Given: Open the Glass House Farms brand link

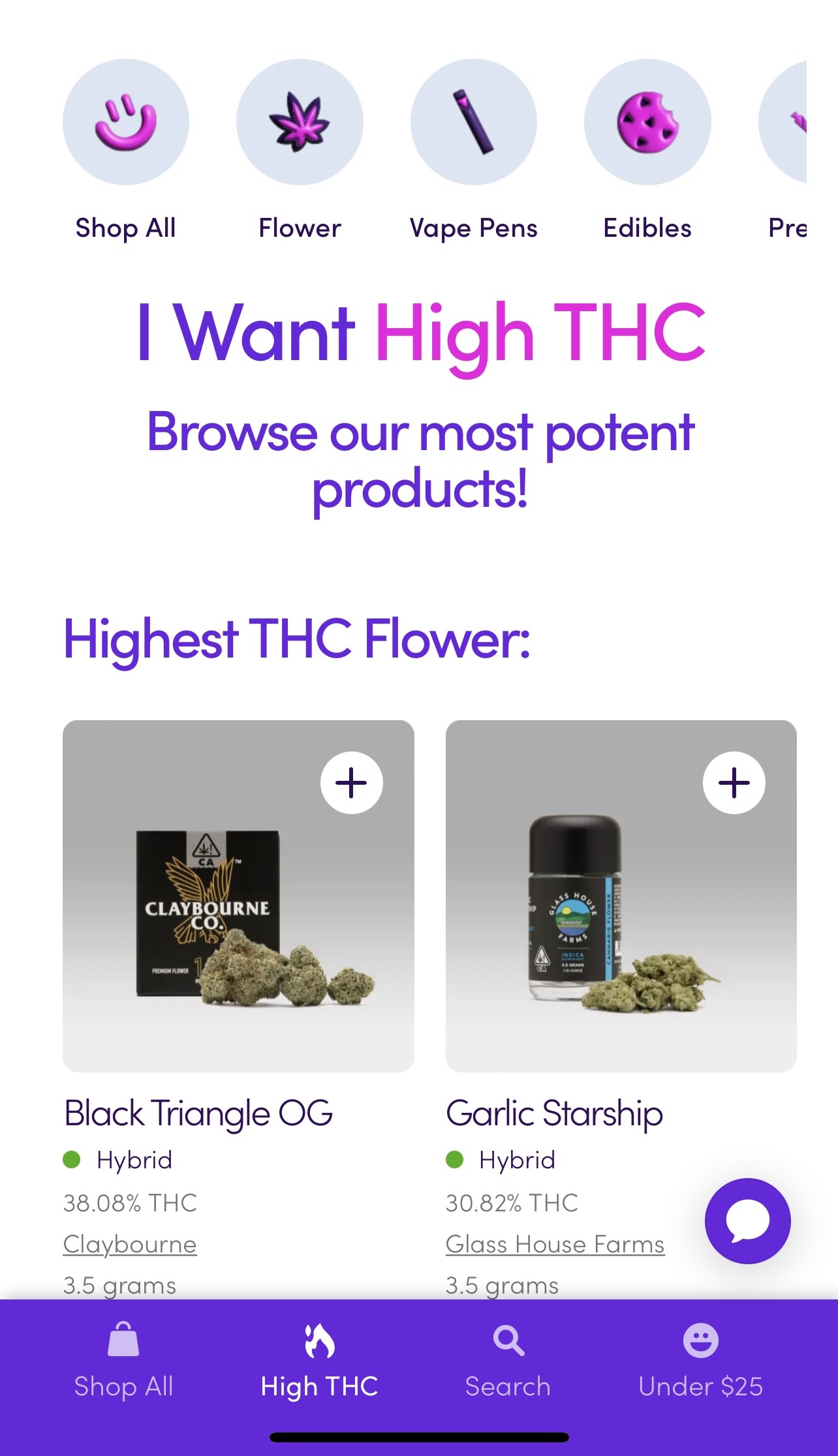Looking at the screenshot, I should click(x=555, y=1245).
